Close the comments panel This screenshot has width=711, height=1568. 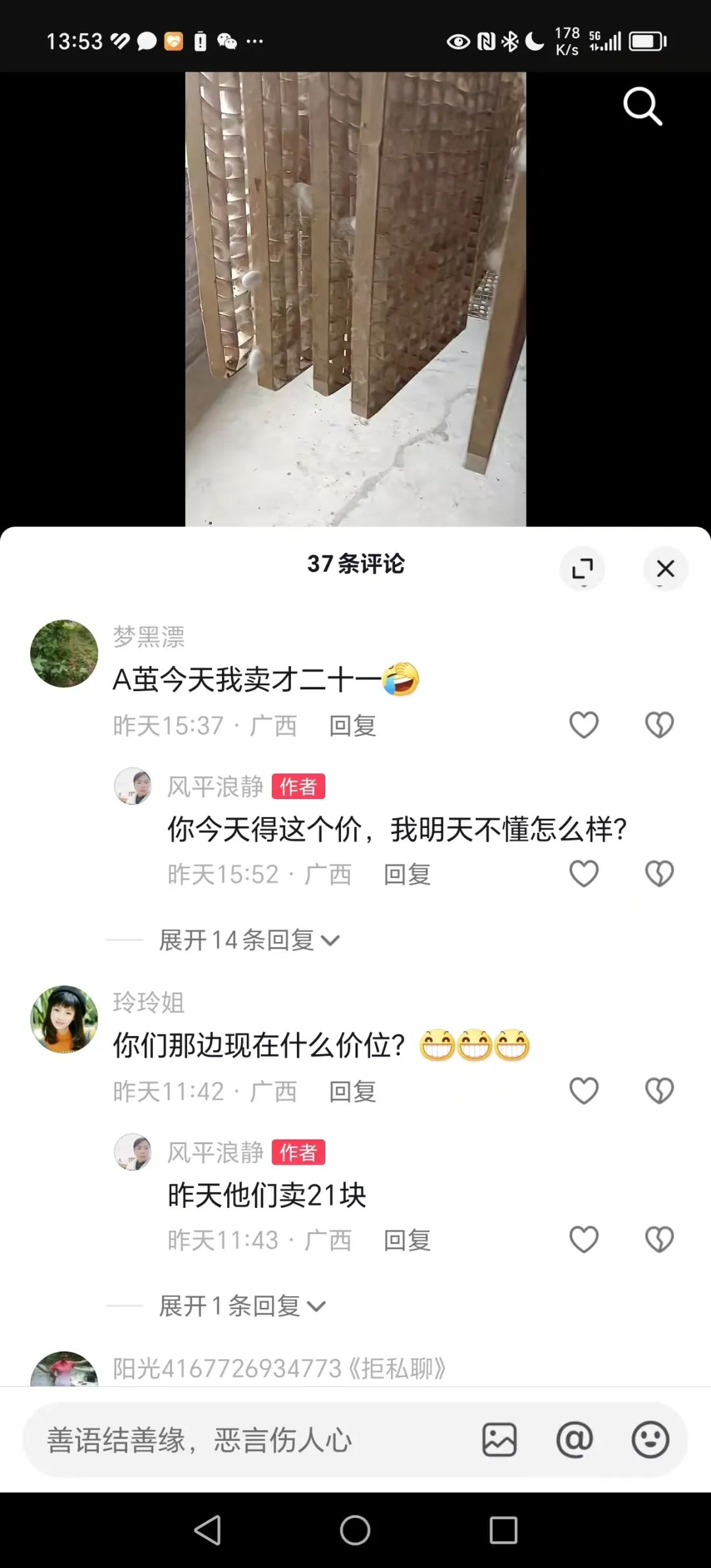[666, 569]
